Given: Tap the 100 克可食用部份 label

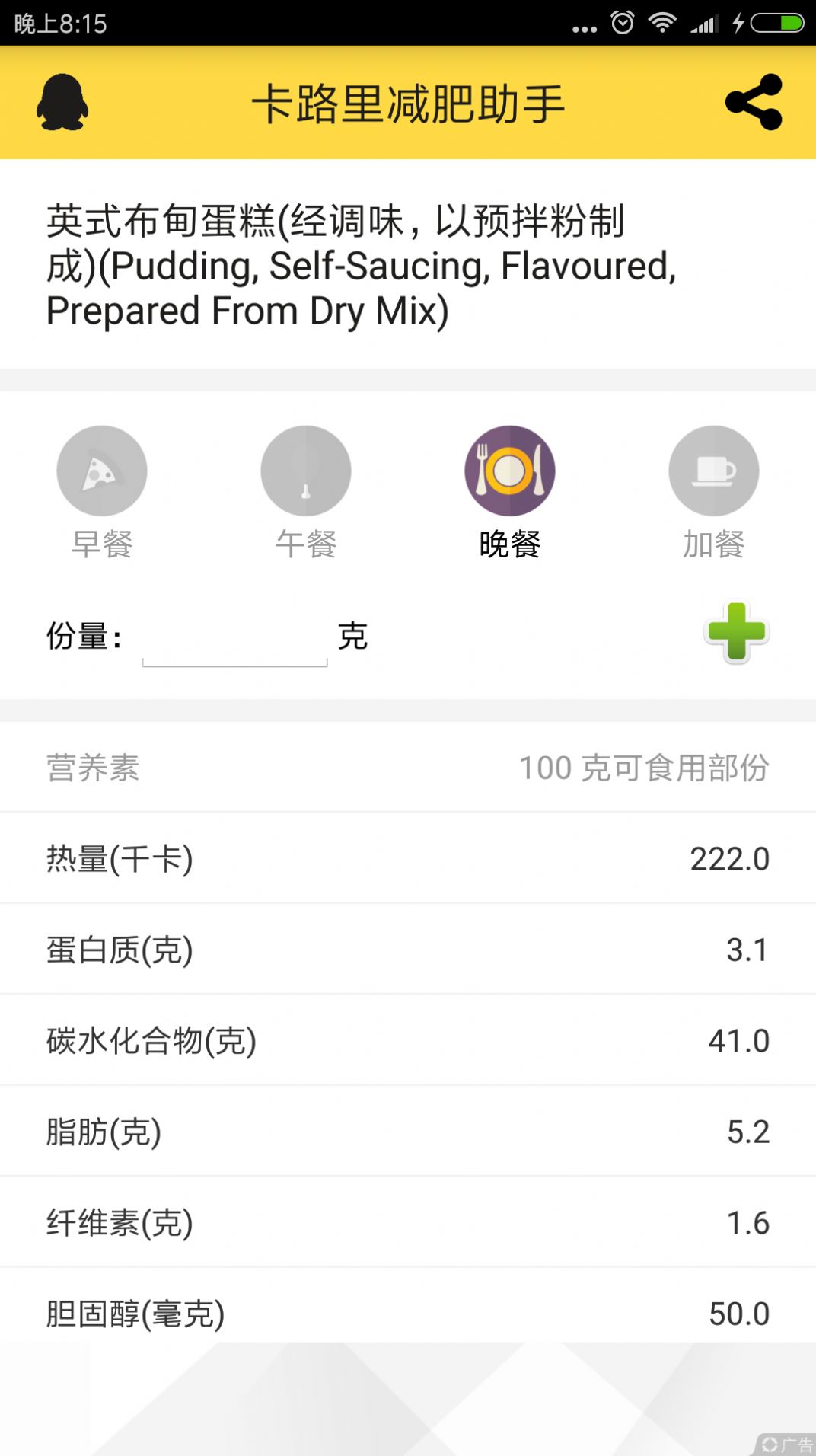Looking at the screenshot, I should click(x=644, y=768).
